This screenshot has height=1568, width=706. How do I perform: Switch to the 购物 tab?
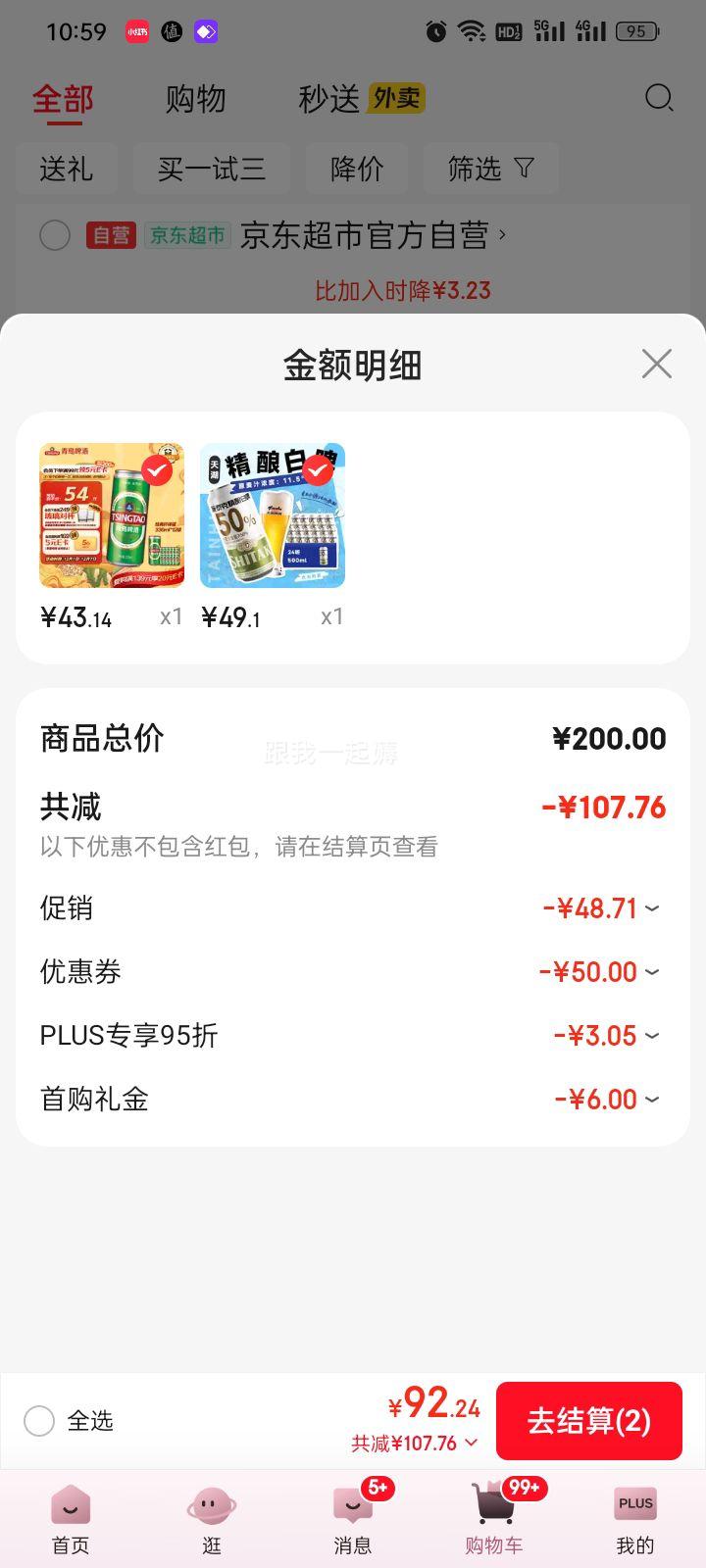(x=196, y=98)
